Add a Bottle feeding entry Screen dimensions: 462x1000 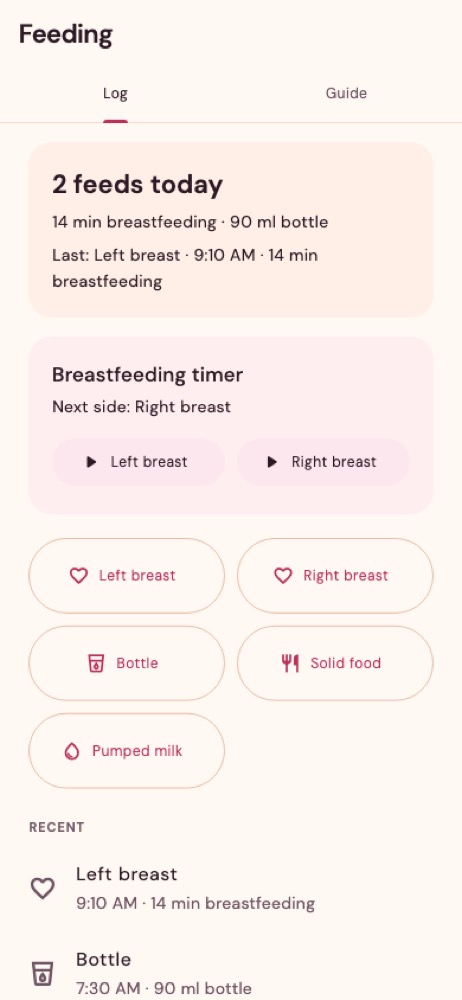point(126,663)
